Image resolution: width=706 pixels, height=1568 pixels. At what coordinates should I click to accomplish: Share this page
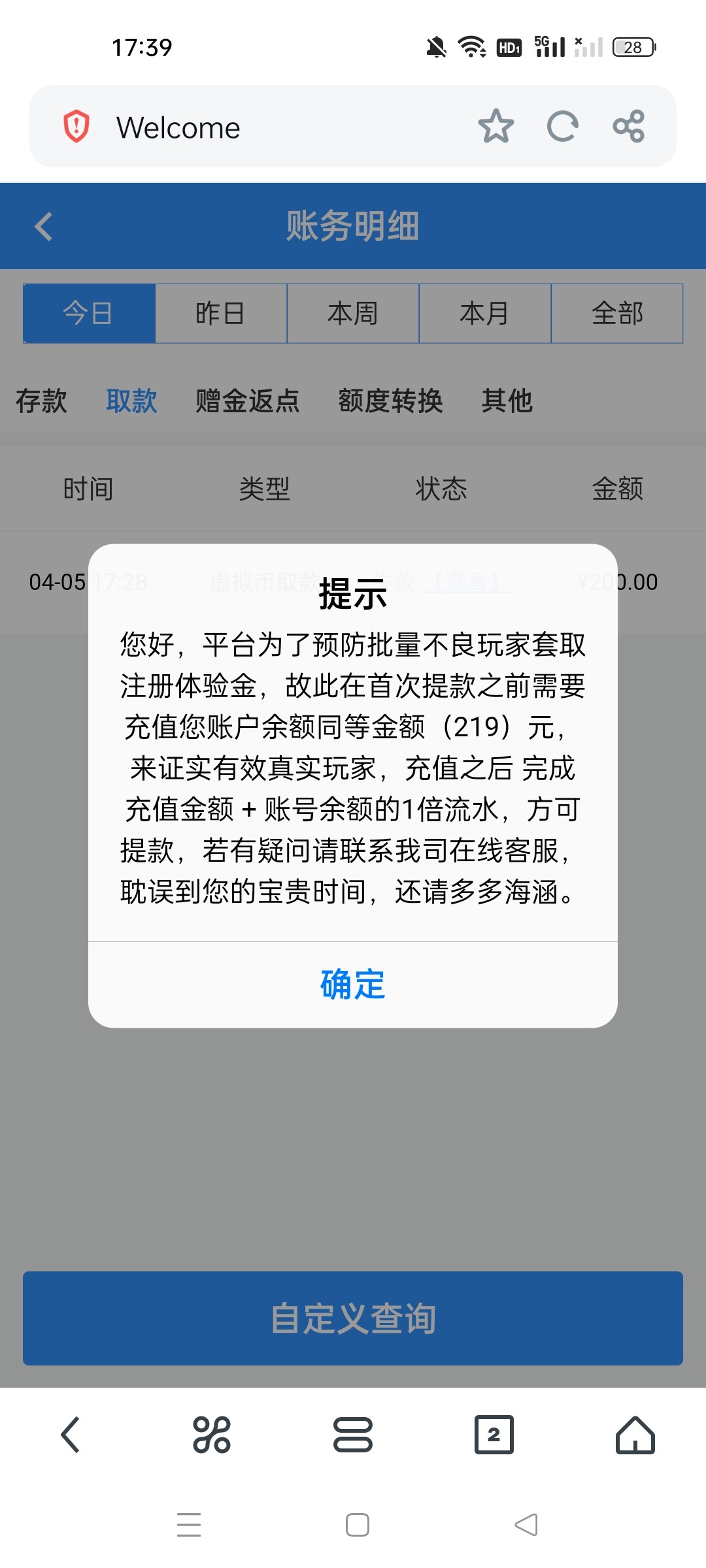pos(629,126)
